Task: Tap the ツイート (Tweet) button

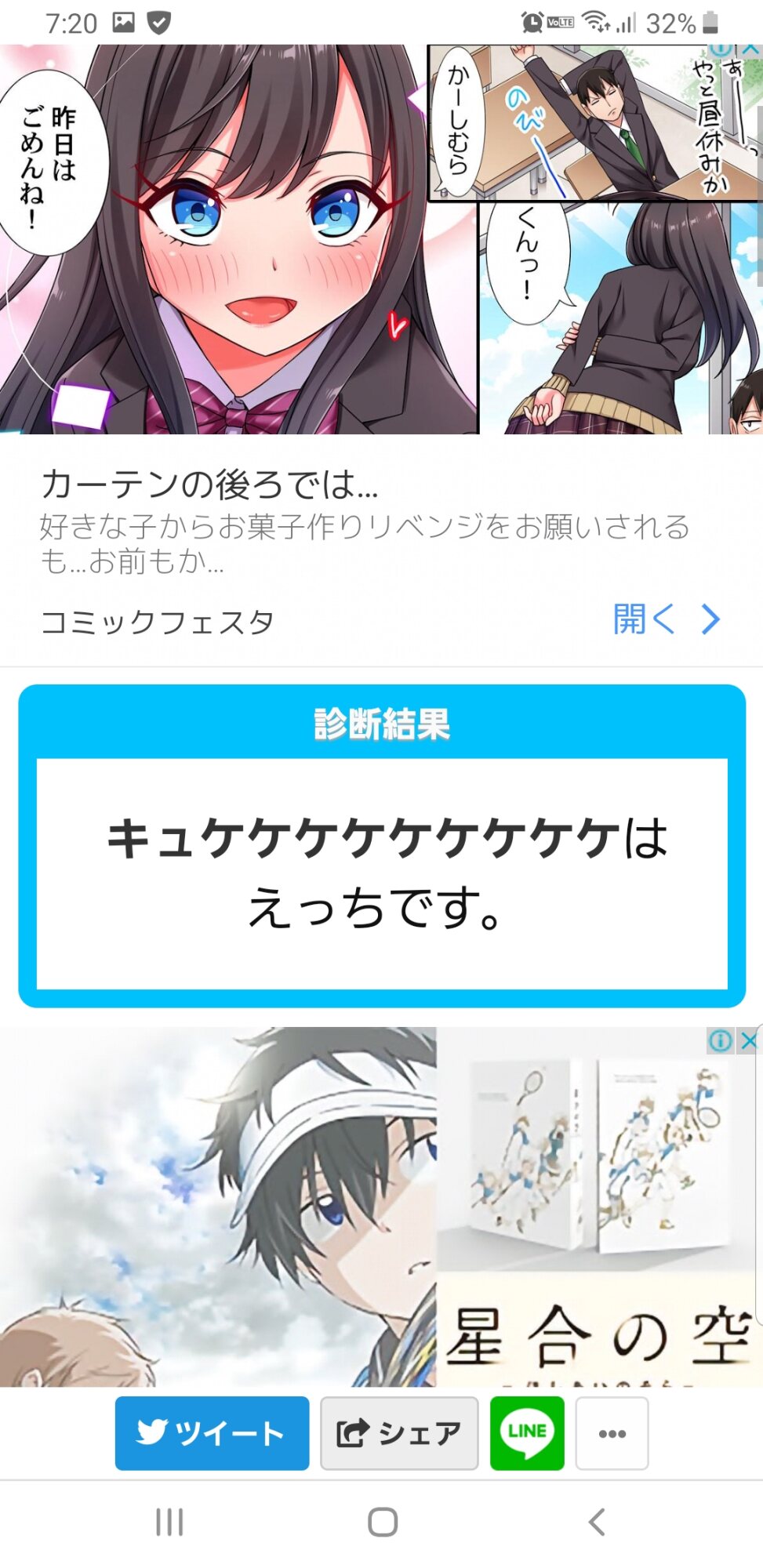Action: (212, 1433)
